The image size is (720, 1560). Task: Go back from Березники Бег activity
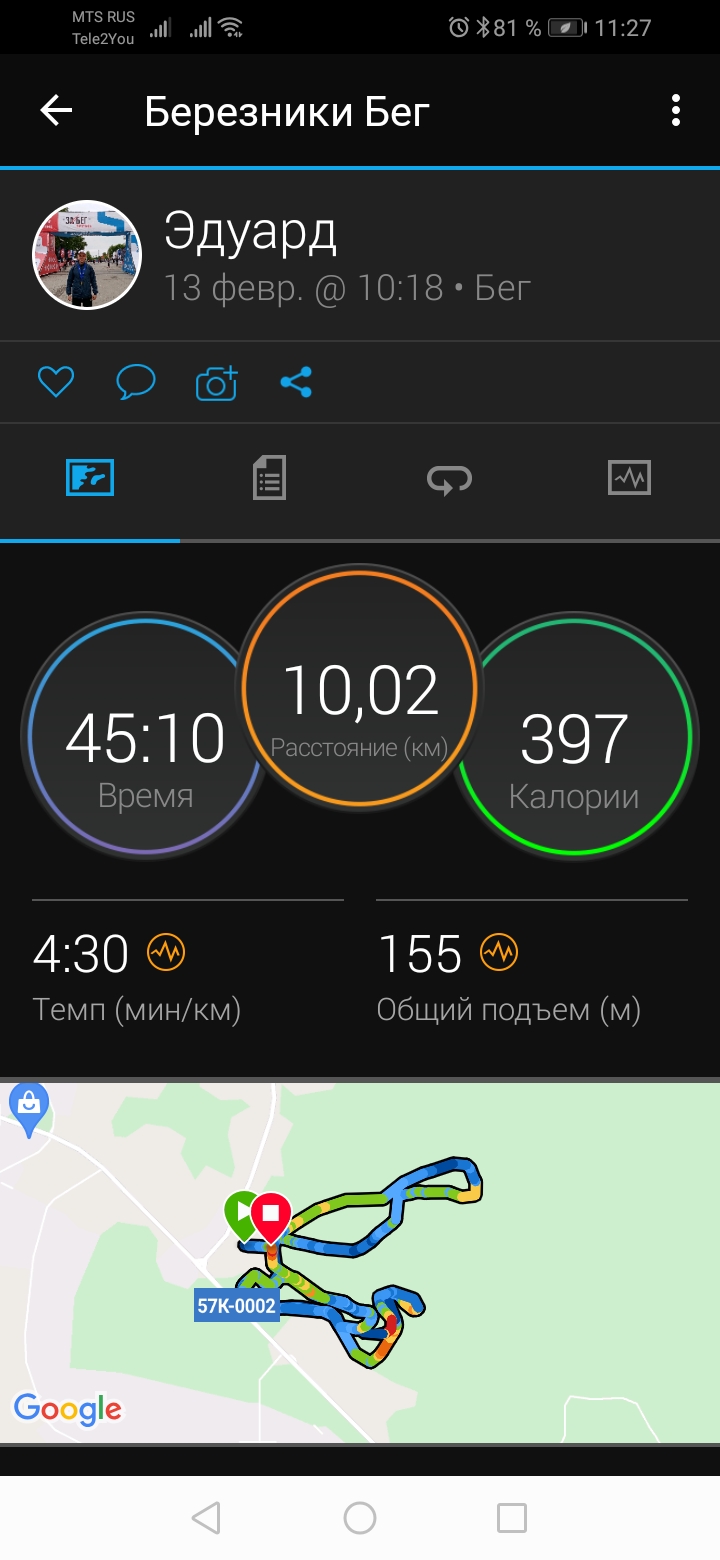[57, 111]
